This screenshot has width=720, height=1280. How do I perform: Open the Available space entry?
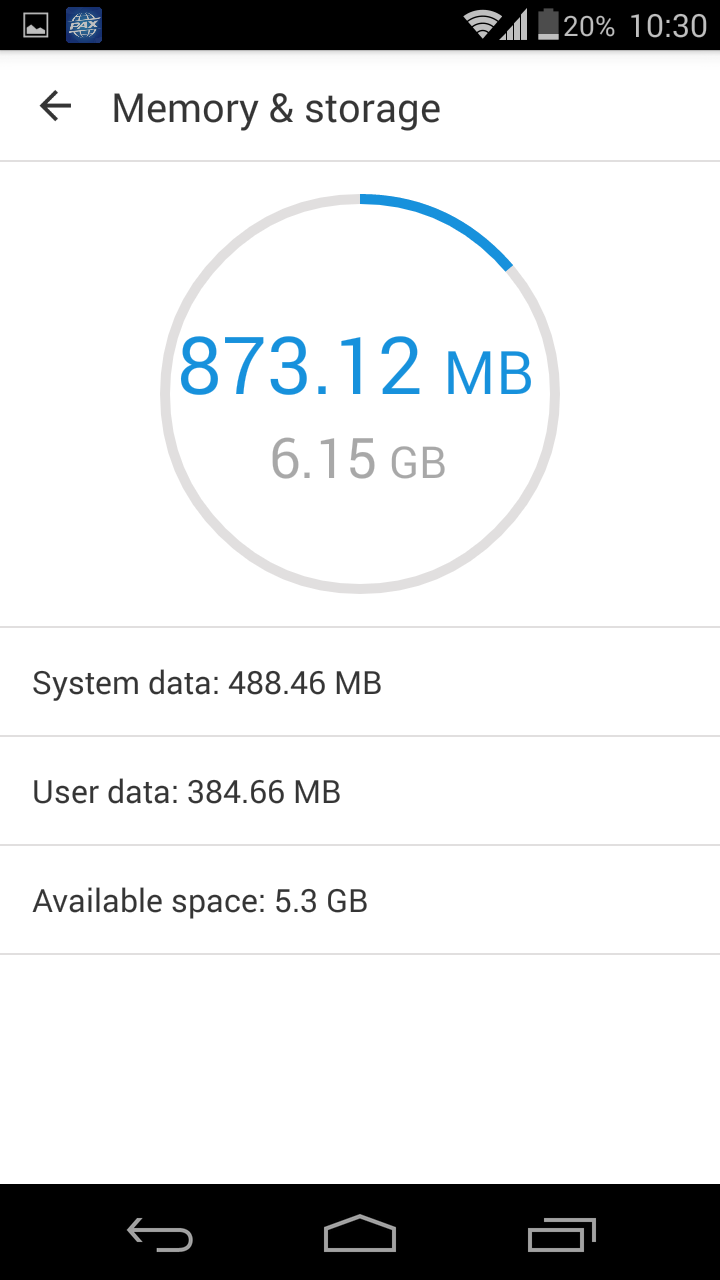pos(199,900)
